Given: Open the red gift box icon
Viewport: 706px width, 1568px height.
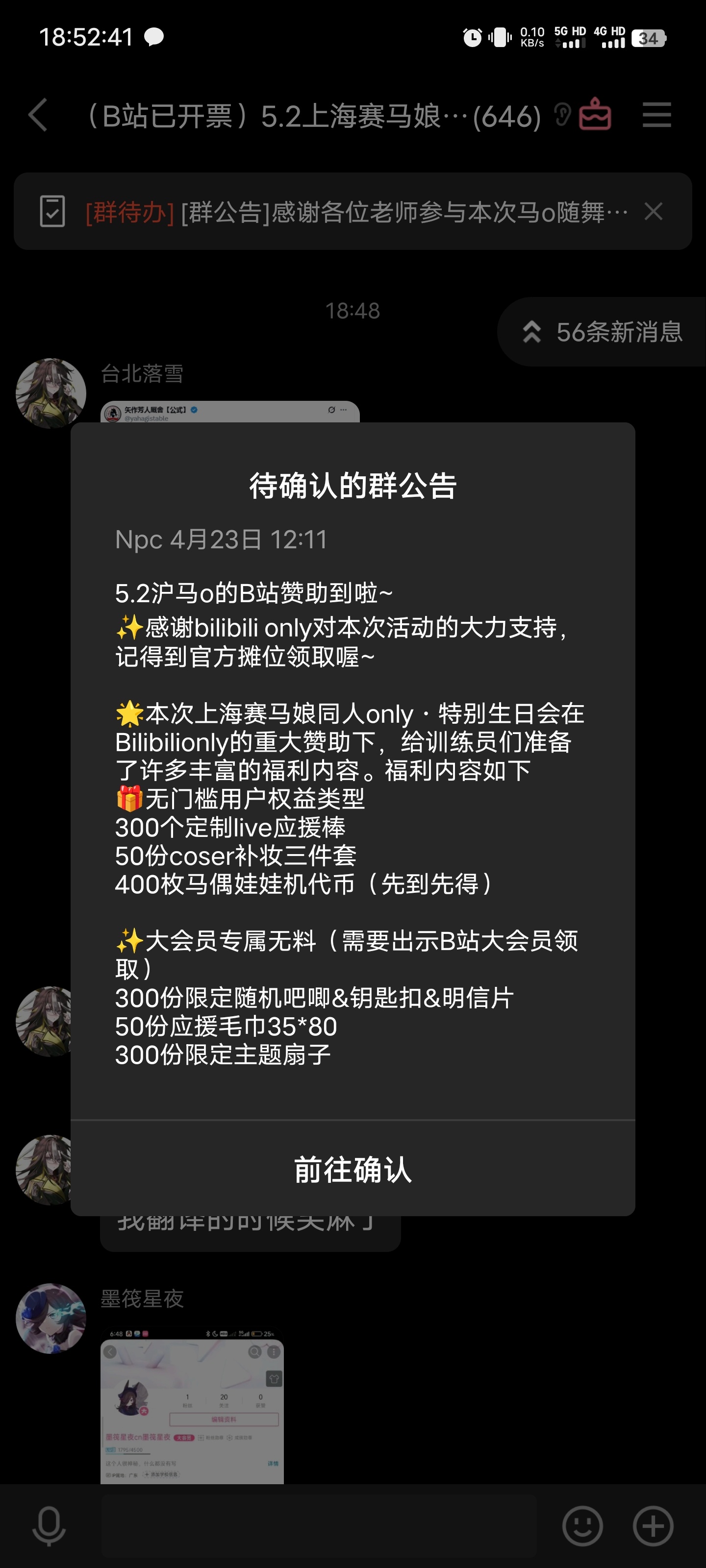Looking at the screenshot, I should point(595,115).
